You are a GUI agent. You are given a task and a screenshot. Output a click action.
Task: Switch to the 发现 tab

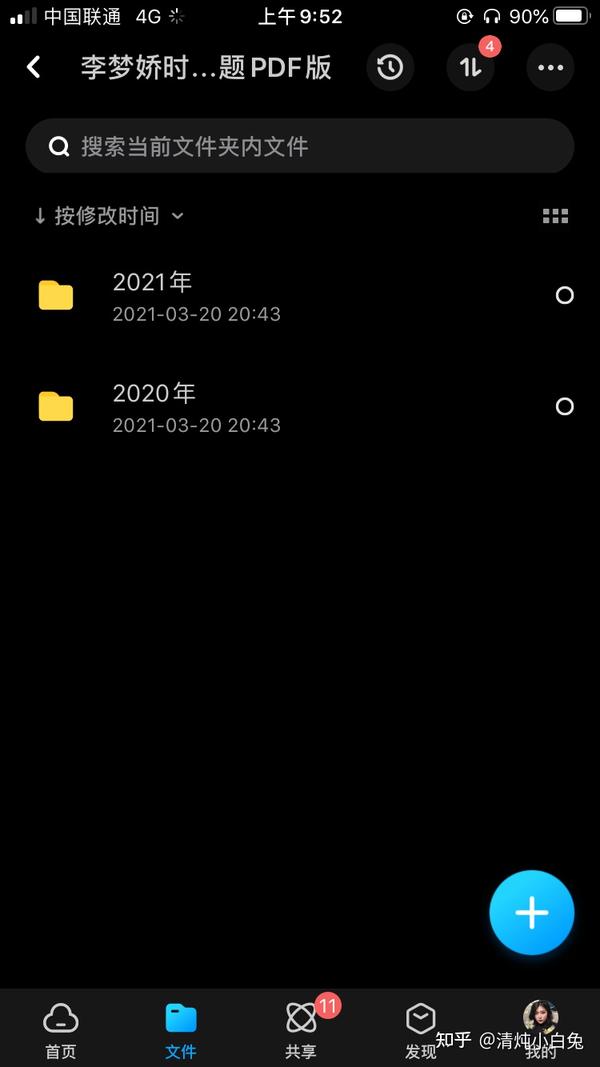point(420,1030)
